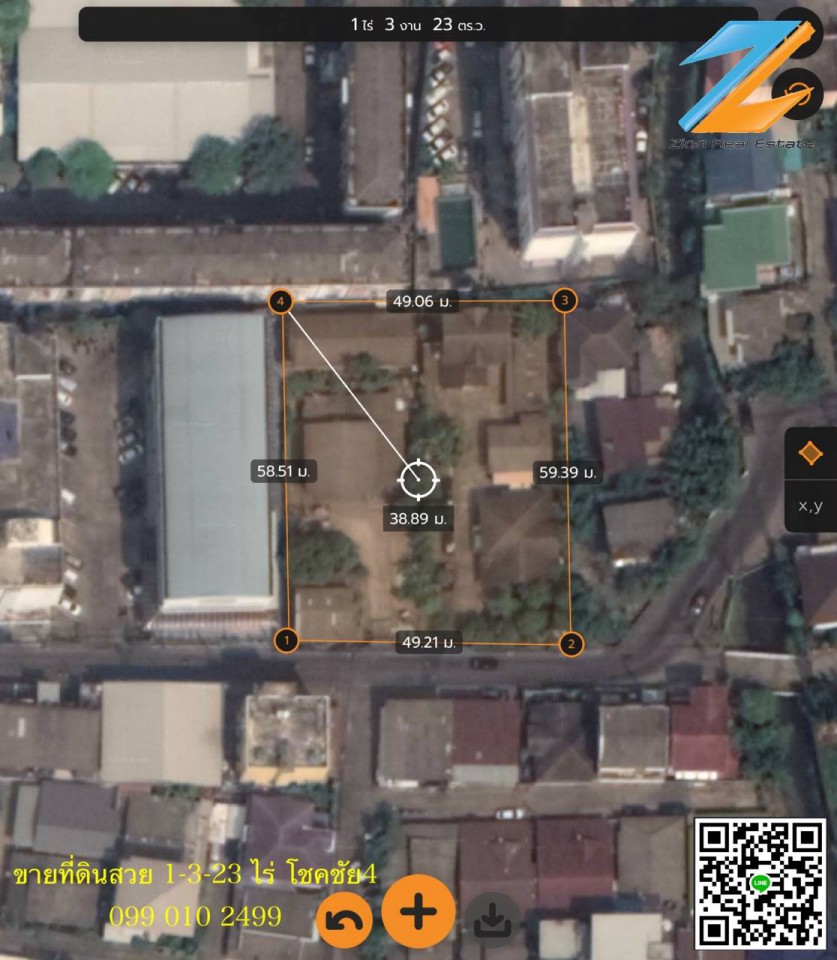
Task: Select corner point 4 on the plot
Action: coord(283,301)
